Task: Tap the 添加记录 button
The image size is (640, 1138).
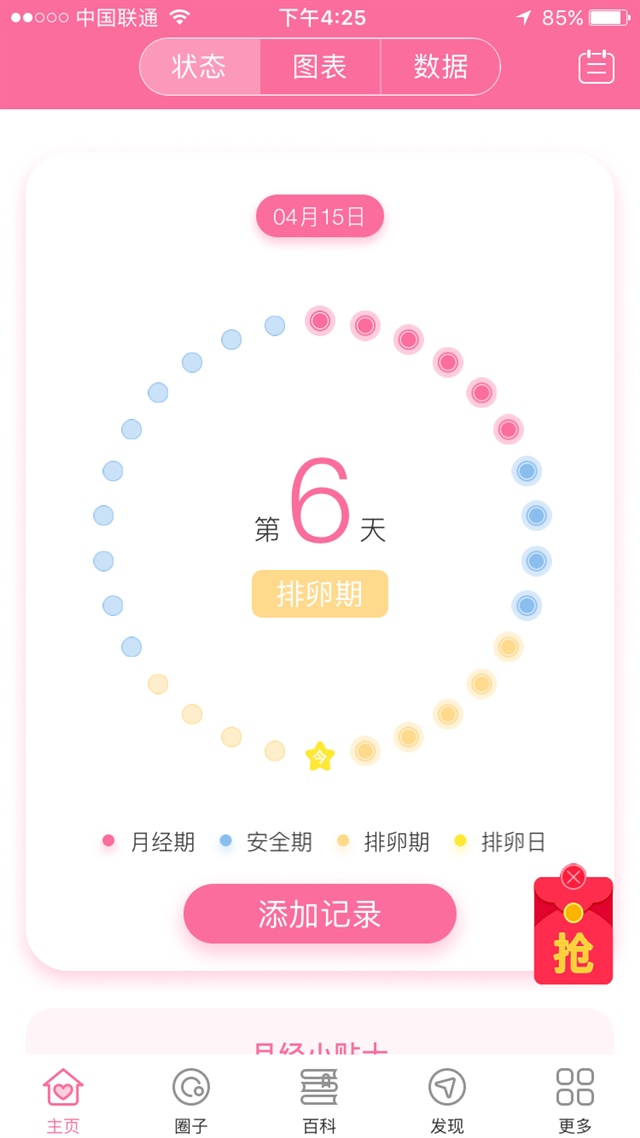Action: click(319, 913)
